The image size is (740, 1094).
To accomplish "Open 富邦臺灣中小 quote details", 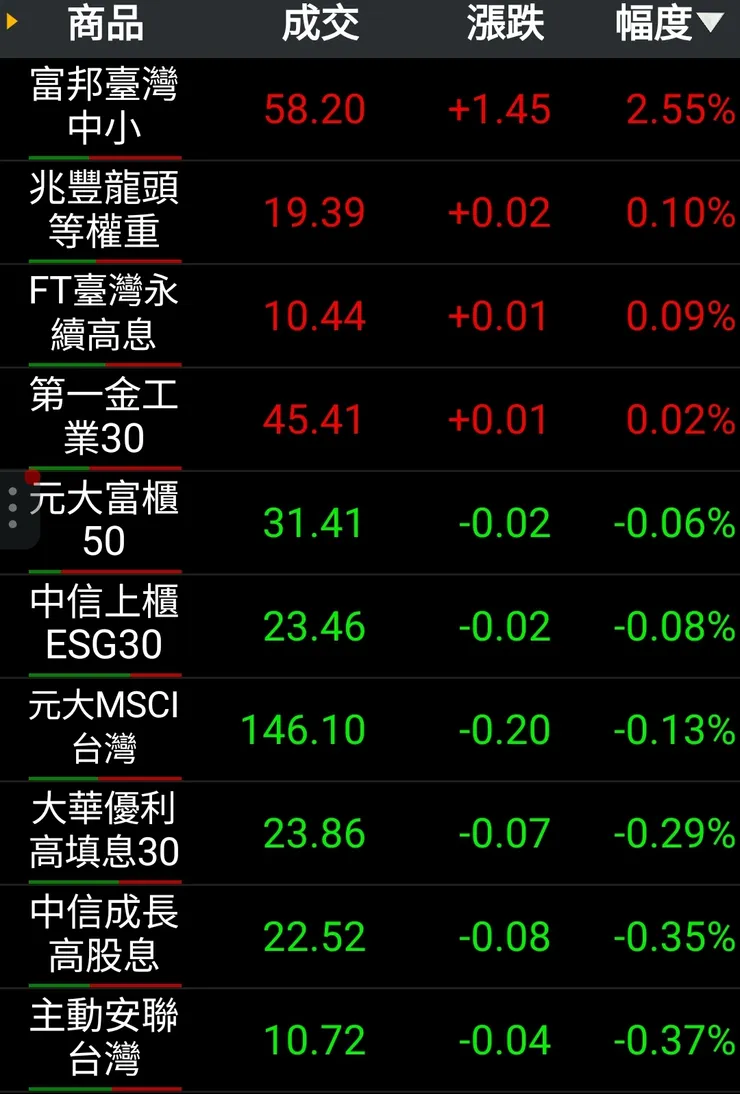I will click(104, 107).
